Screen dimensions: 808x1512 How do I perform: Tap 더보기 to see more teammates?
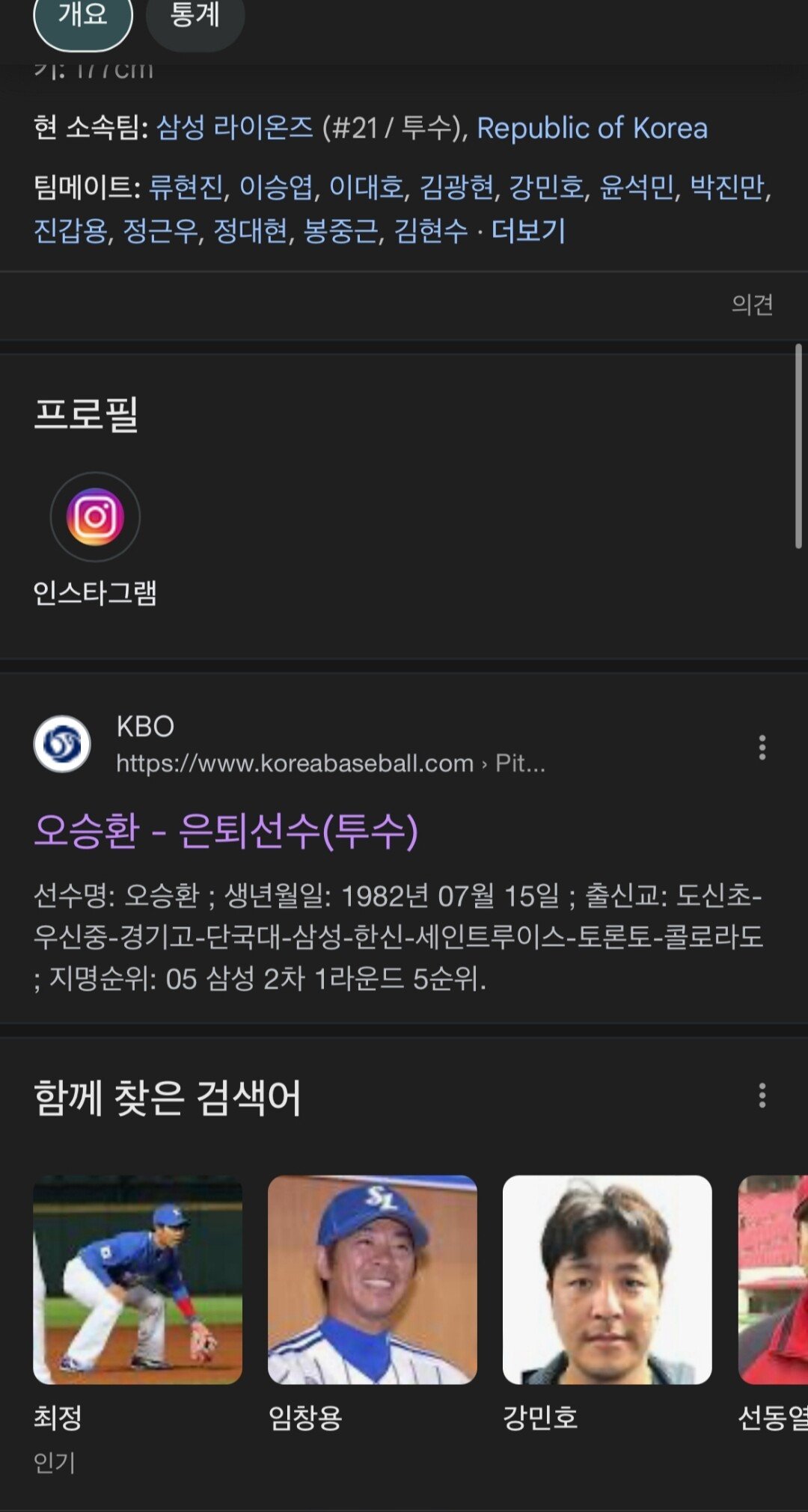tap(528, 231)
